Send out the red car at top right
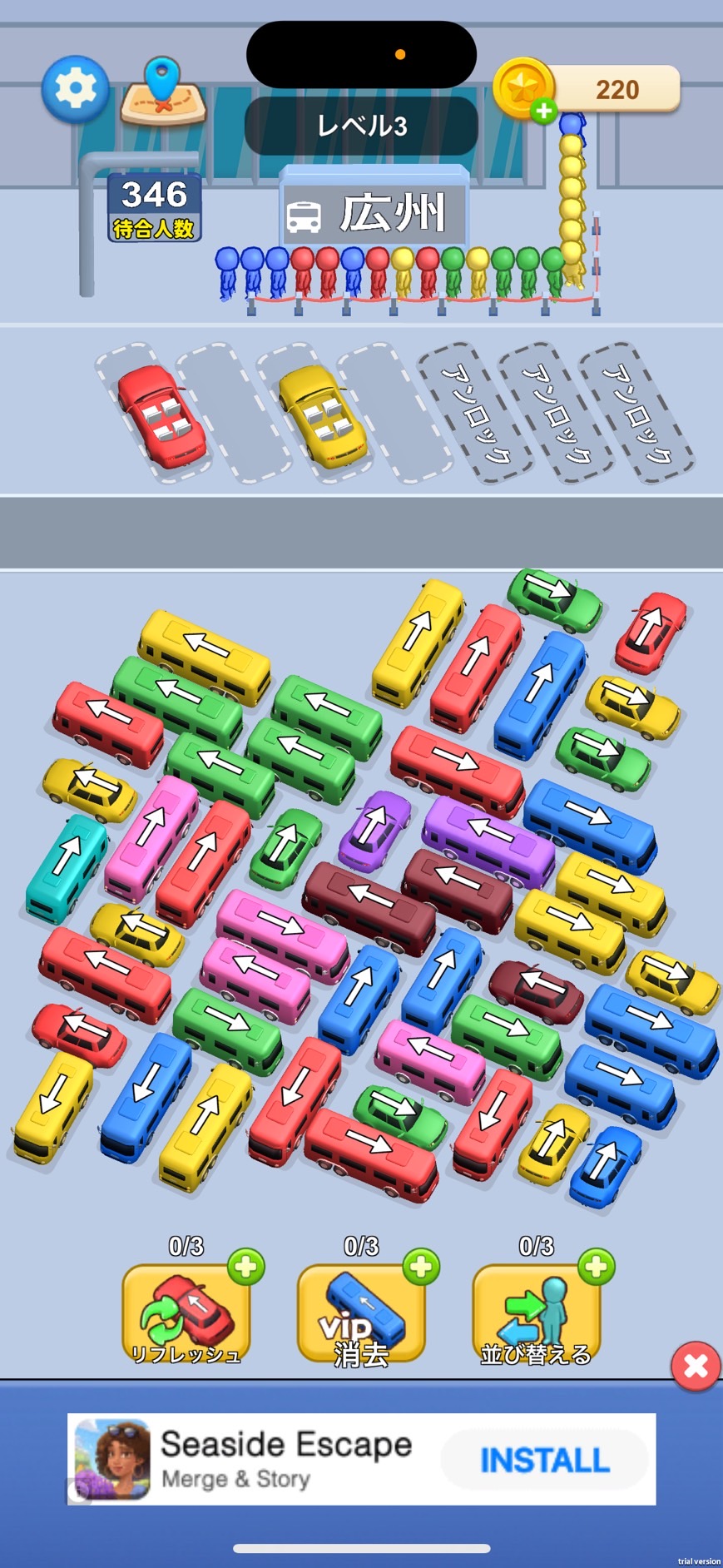This screenshot has height=1568, width=723. pyautogui.click(x=651, y=633)
